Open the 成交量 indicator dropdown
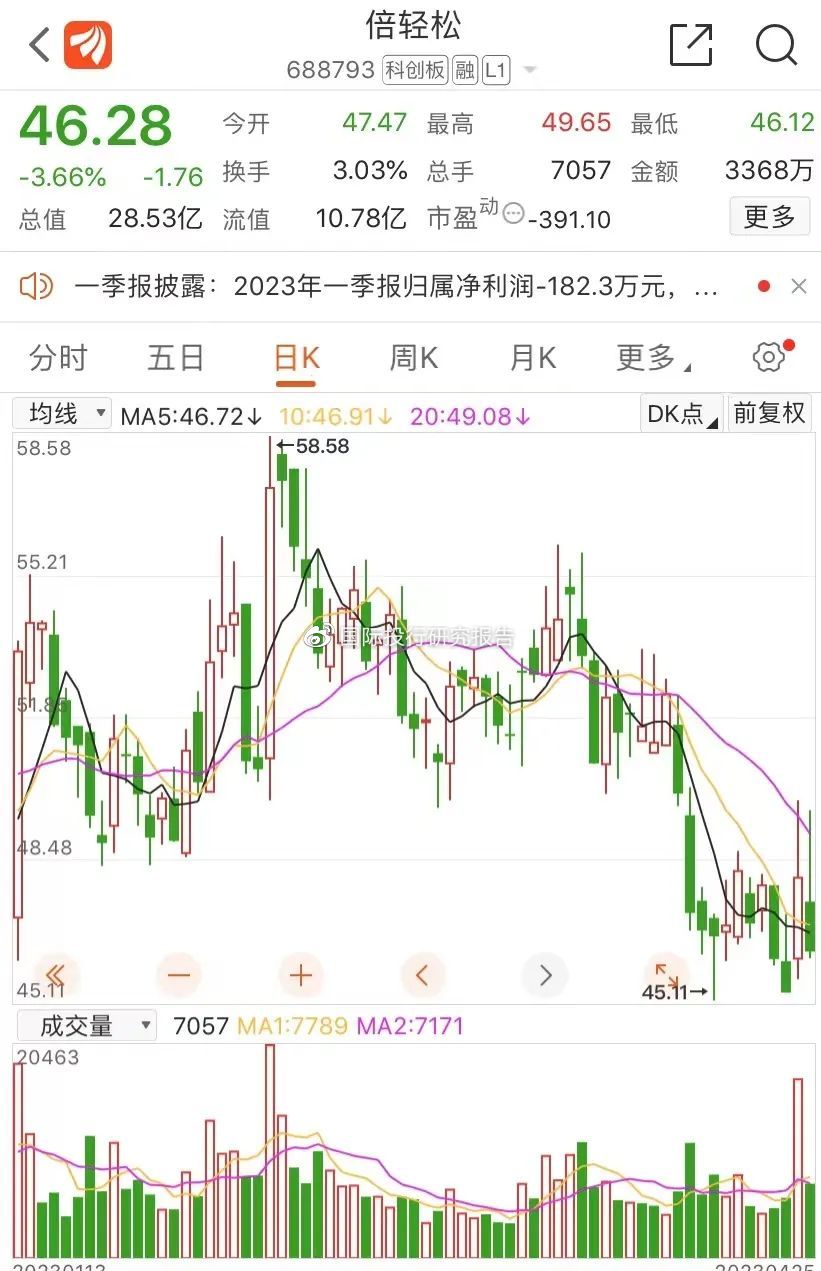Image resolution: width=821 pixels, height=1271 pixels. pos(85,1025)
